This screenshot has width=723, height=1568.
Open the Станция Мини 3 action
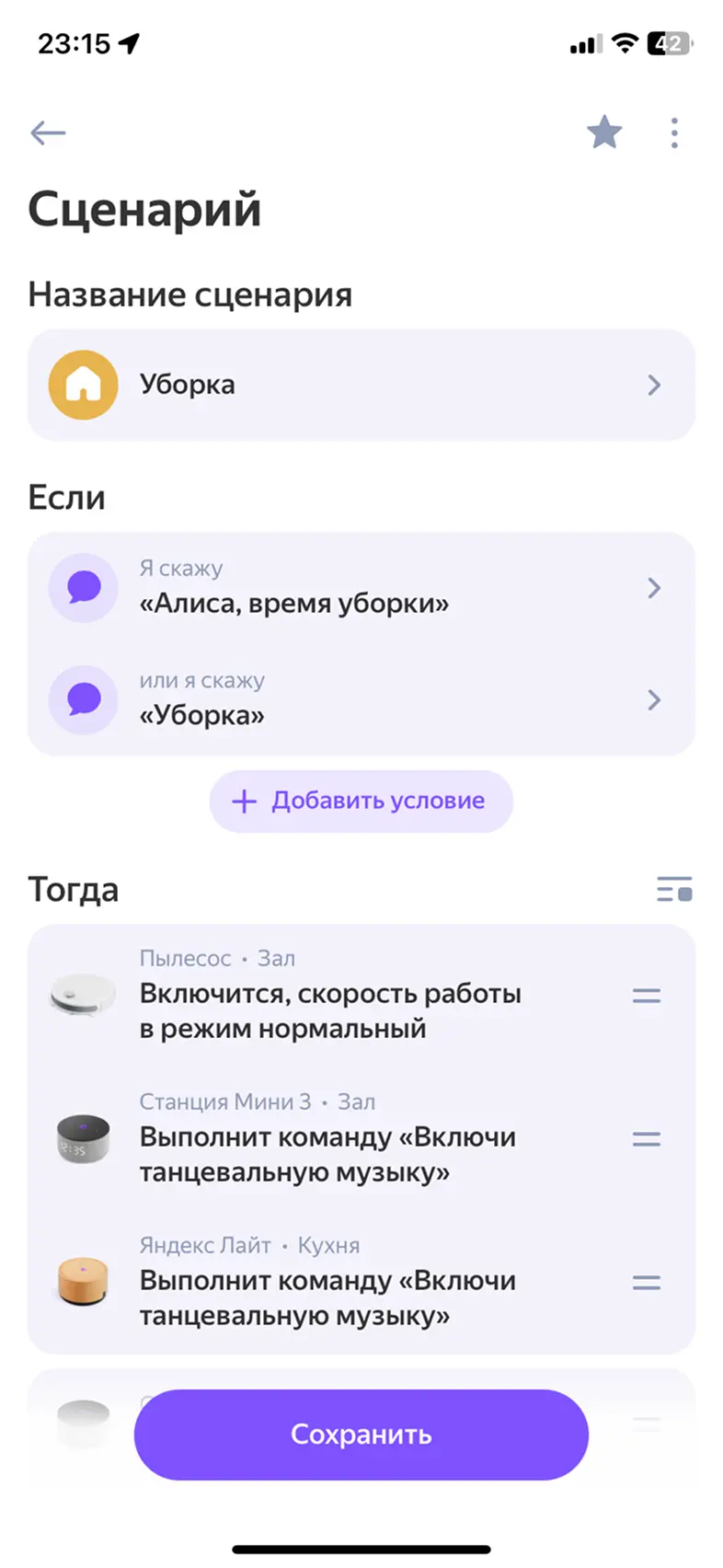(x=331, y=1139)
